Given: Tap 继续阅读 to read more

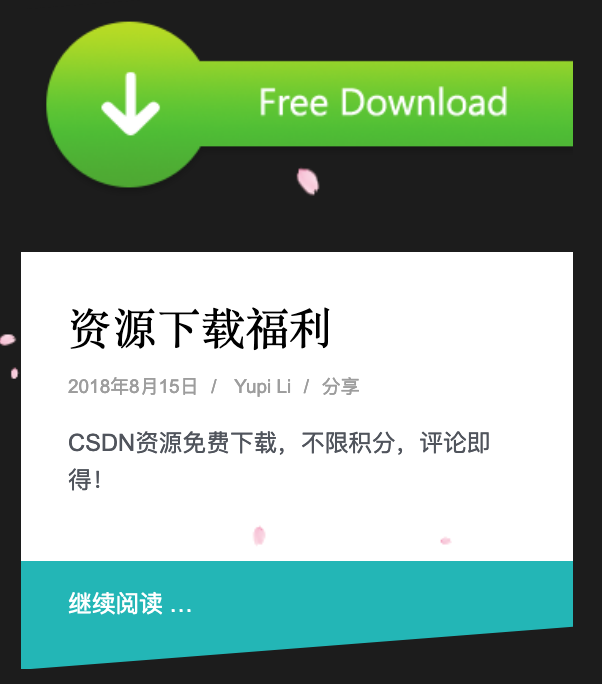Looking at the screenshot, I should [x=130, y=605].
